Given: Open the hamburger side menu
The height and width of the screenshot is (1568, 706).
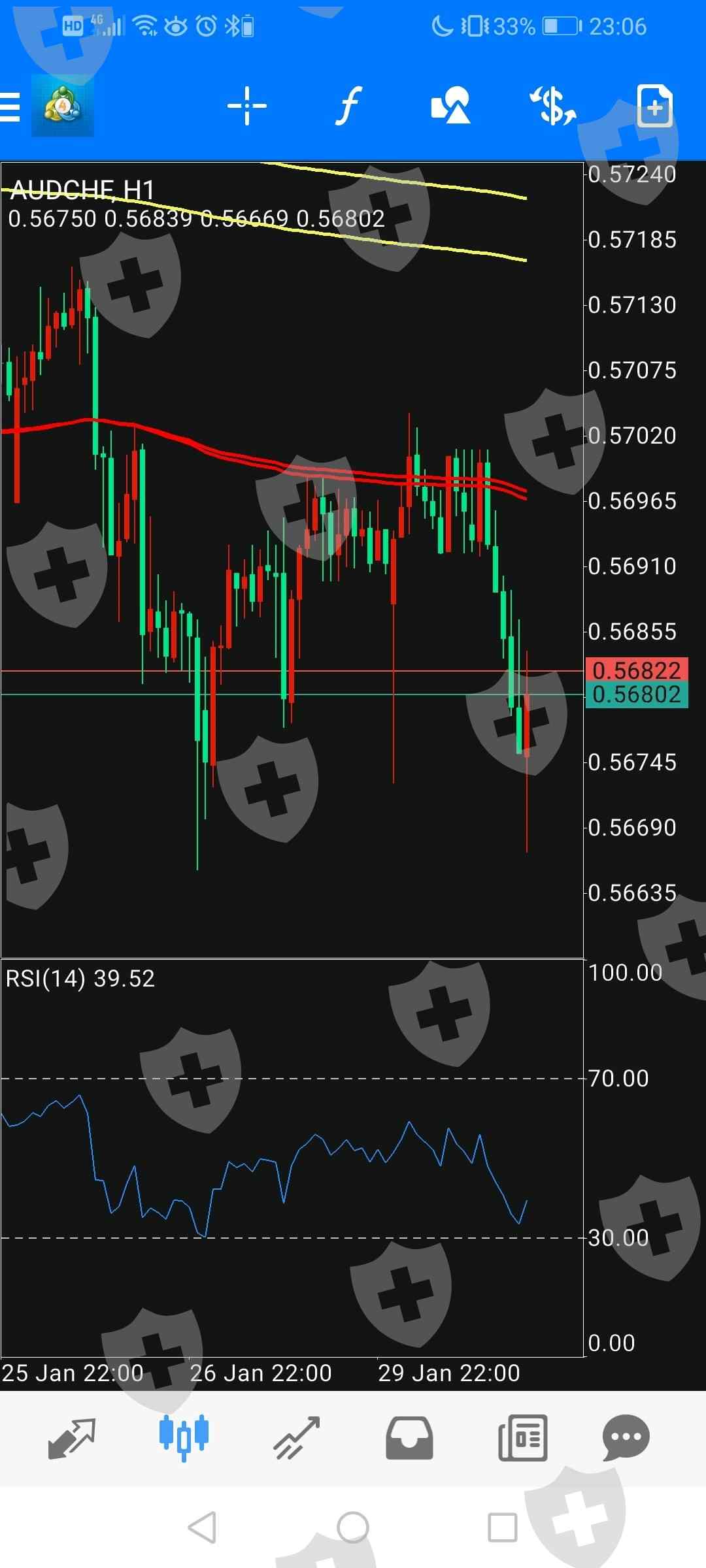Looking at the screenshot, I should click(10, 106).
